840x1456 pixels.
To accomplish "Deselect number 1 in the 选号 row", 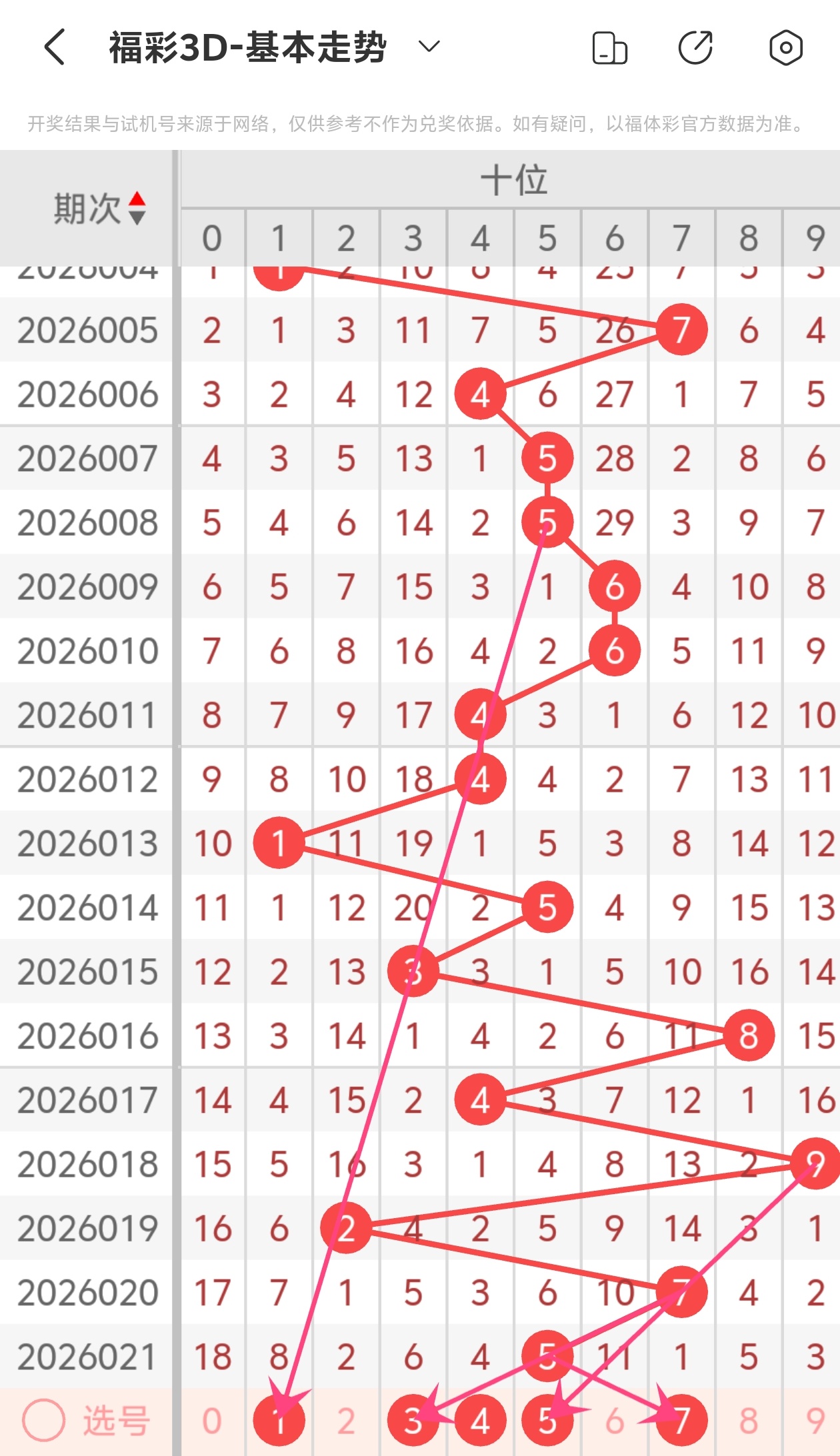I will 279,1421.
